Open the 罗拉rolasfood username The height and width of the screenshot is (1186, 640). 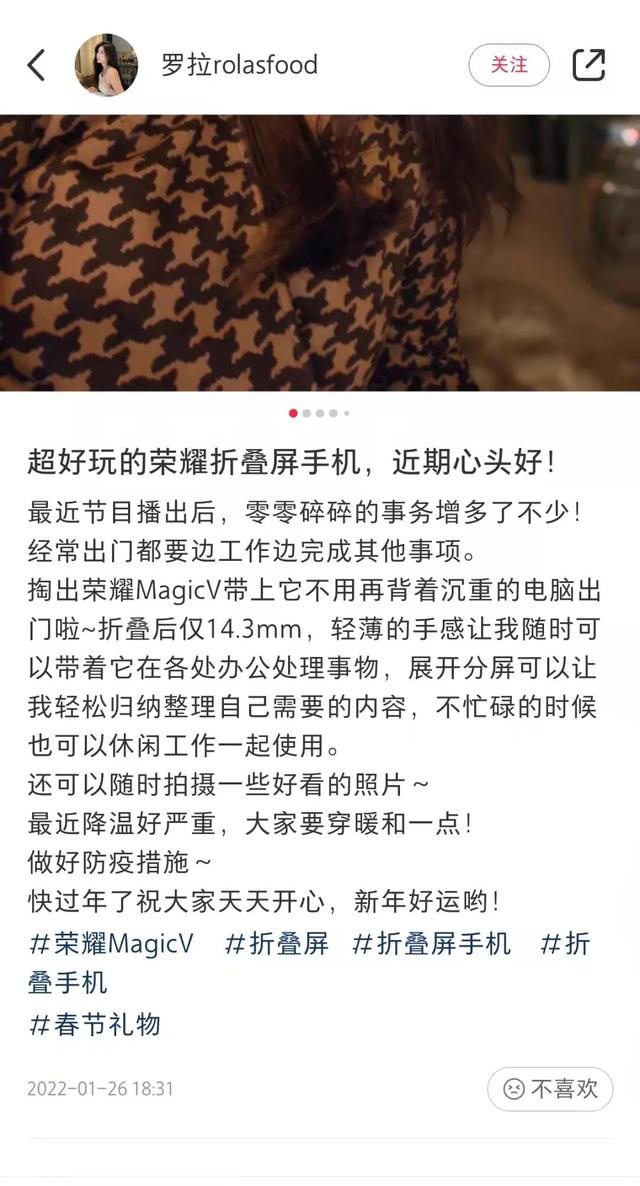click(x=239, y=65)
